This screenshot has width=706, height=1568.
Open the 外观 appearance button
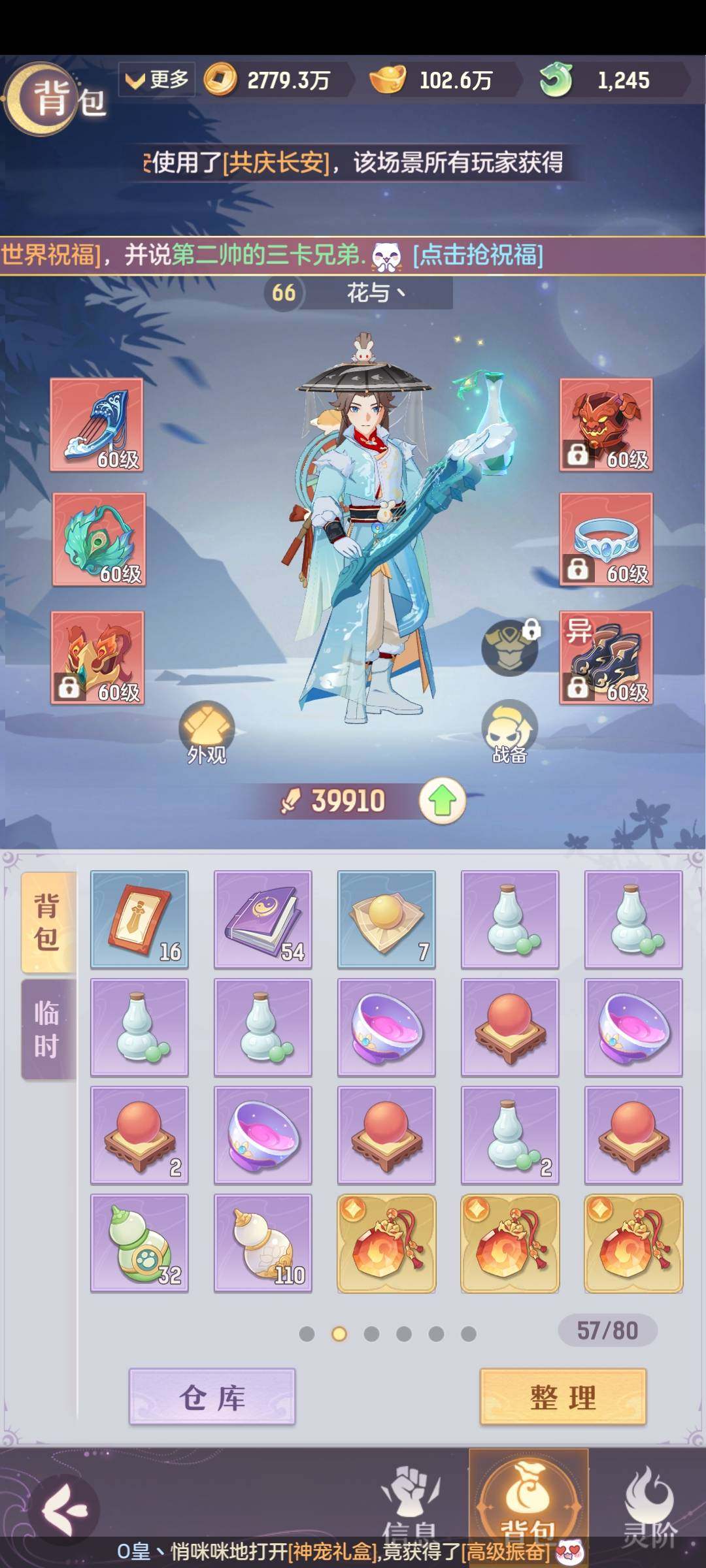[207, 733]
